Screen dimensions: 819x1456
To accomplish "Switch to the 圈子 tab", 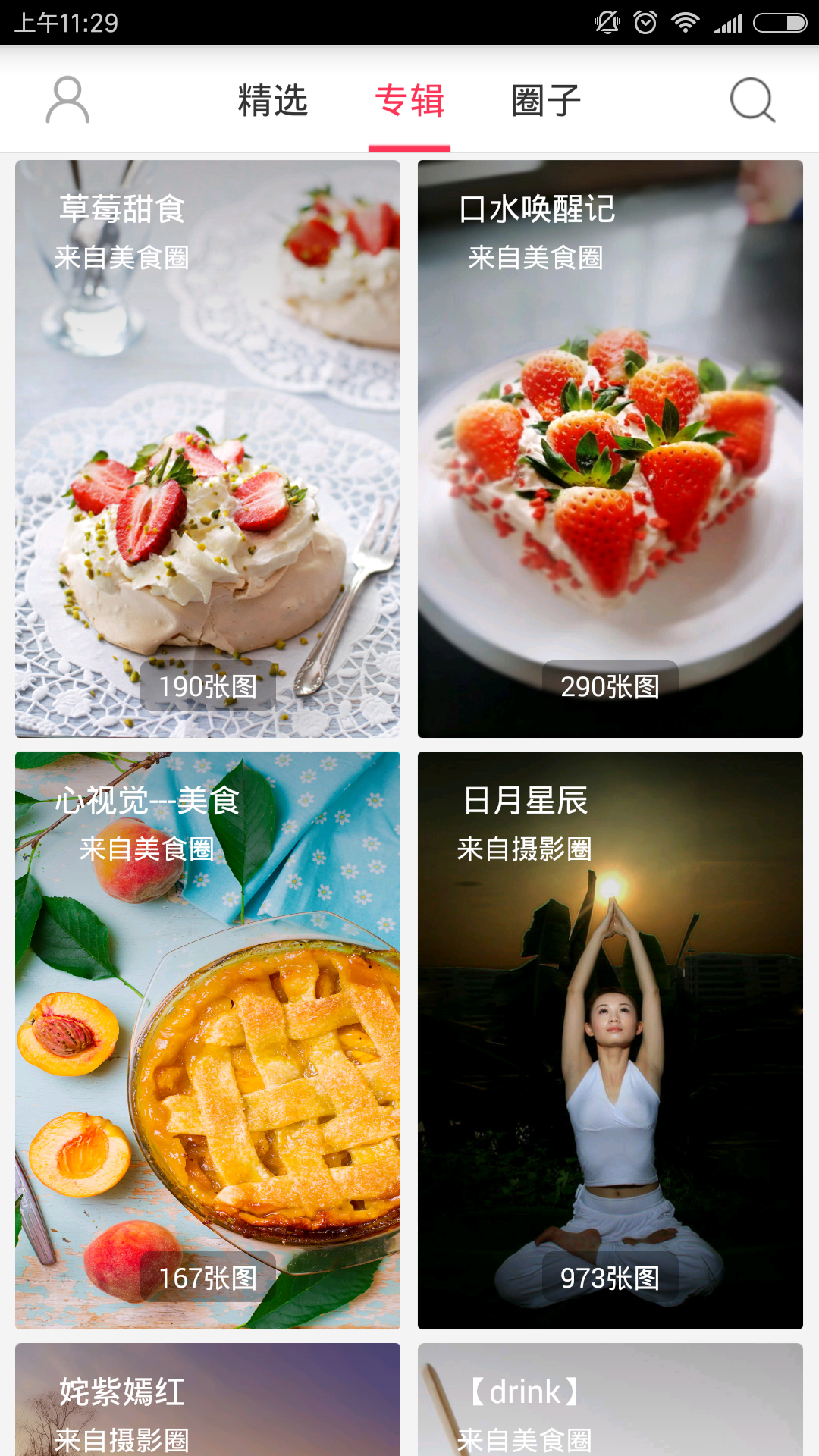I will [546, 100].
